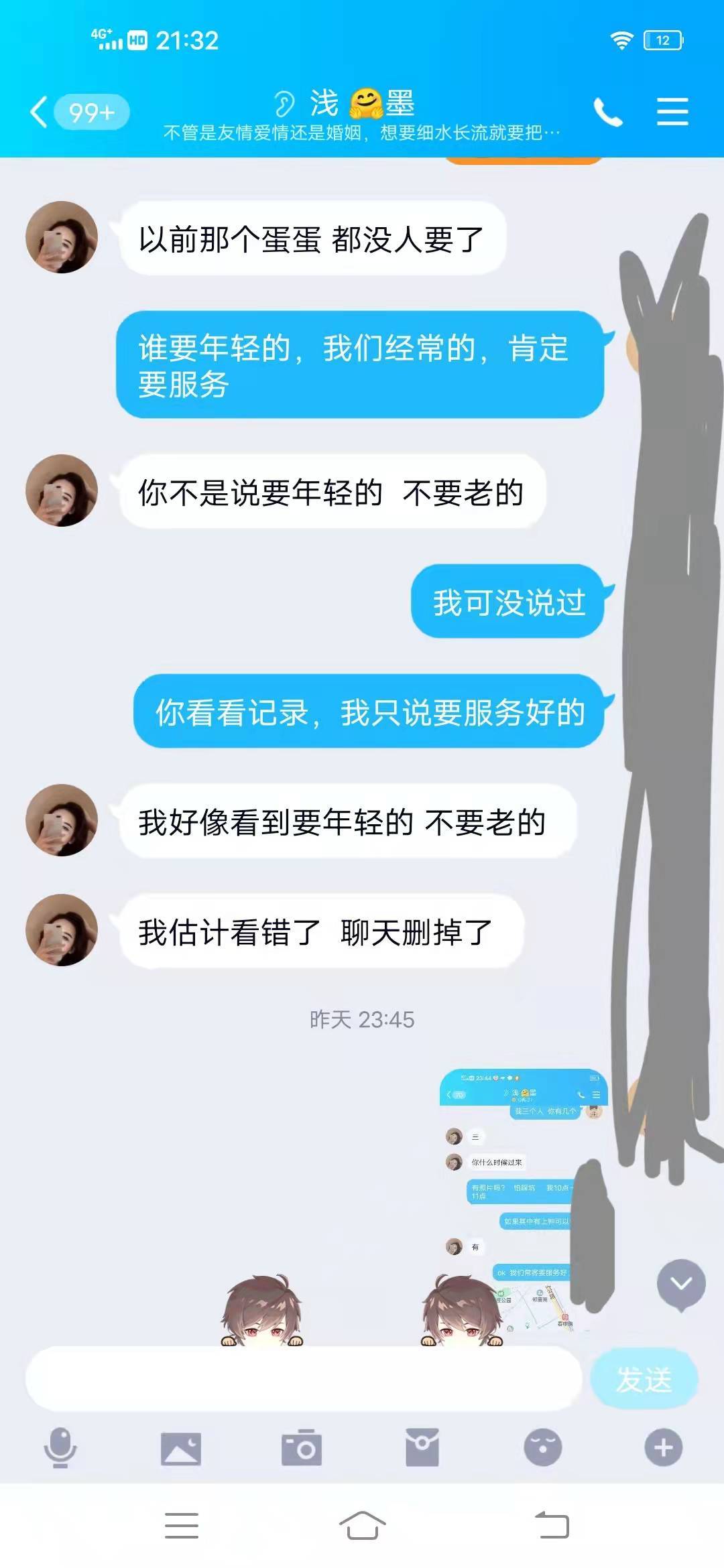Open the red packet option
724x1568 pixels.
(x=422, y=1447)
